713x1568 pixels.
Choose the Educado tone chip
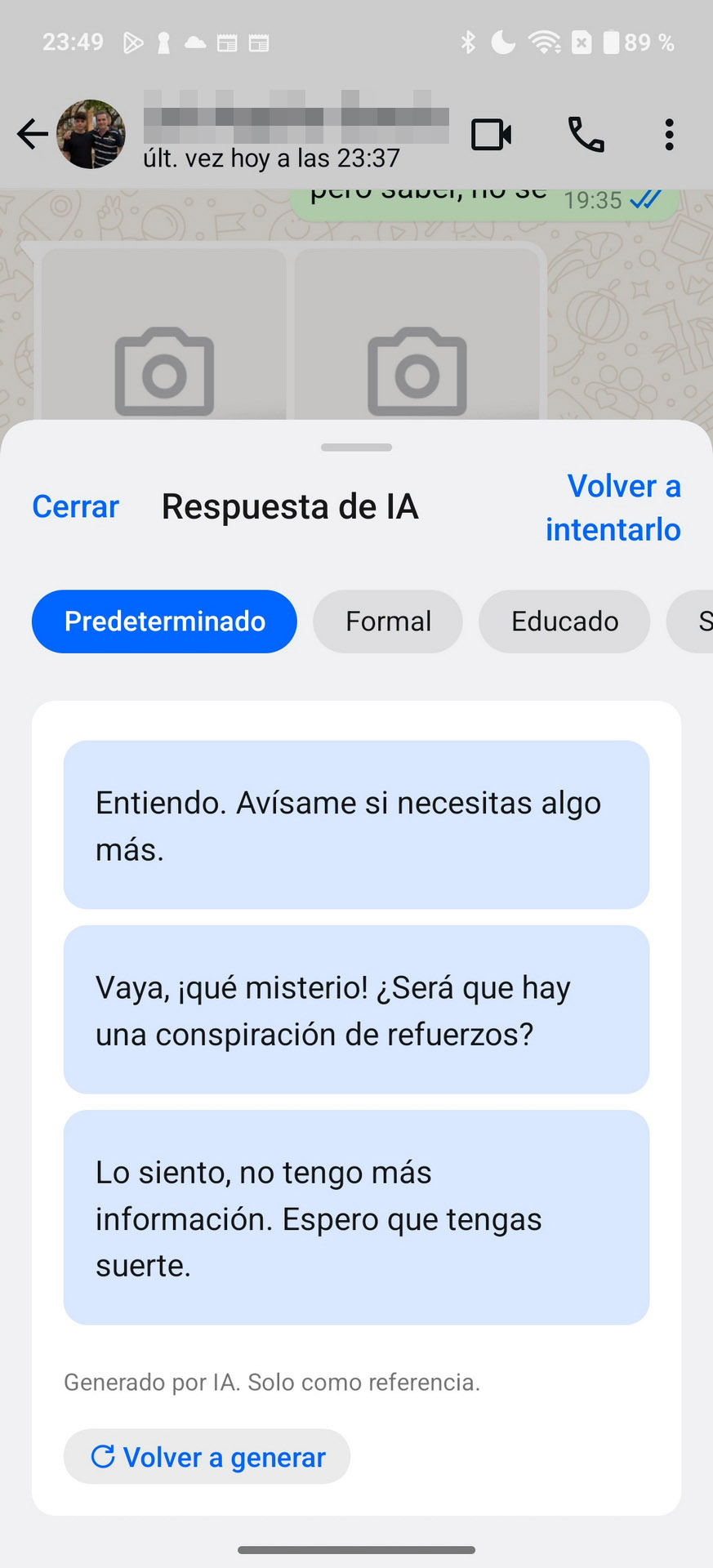click(x=564, y=621)
